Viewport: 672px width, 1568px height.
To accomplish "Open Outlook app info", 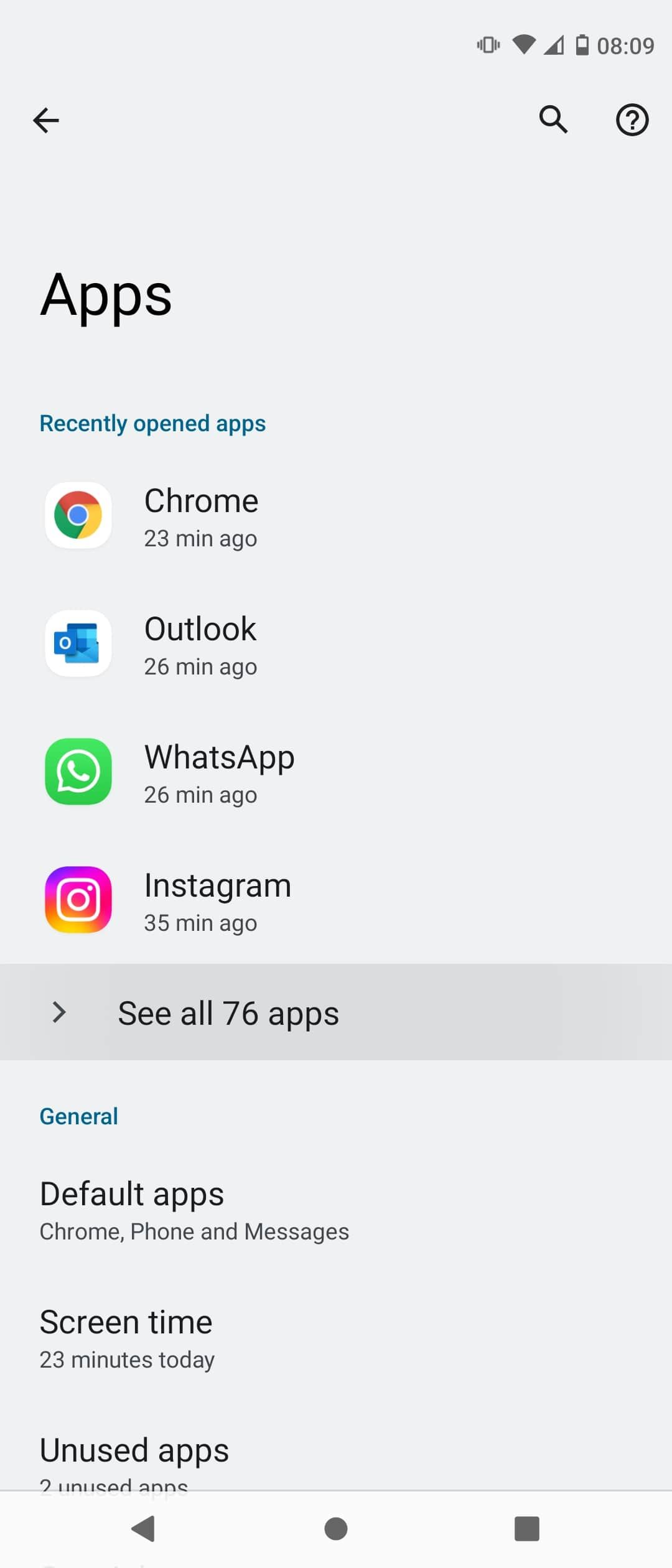I will point(200,645).
